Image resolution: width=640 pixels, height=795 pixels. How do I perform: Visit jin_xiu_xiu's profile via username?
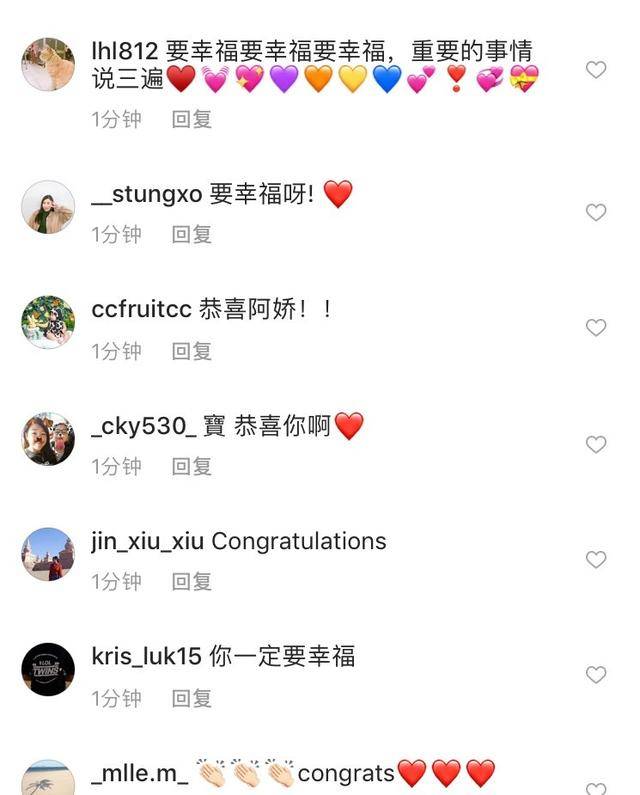(x=147, y=541)
